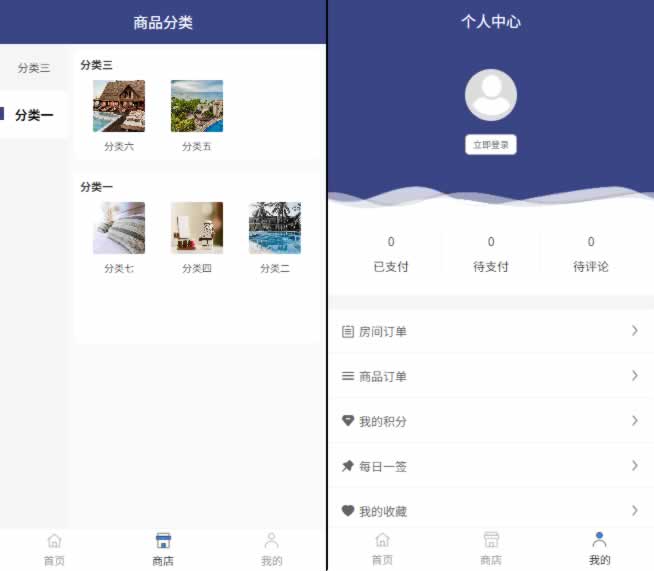Screen dimensions: 654x571
Task: Switch to 我的 tab on 商品分类 screen
Action: coord(272,549)
